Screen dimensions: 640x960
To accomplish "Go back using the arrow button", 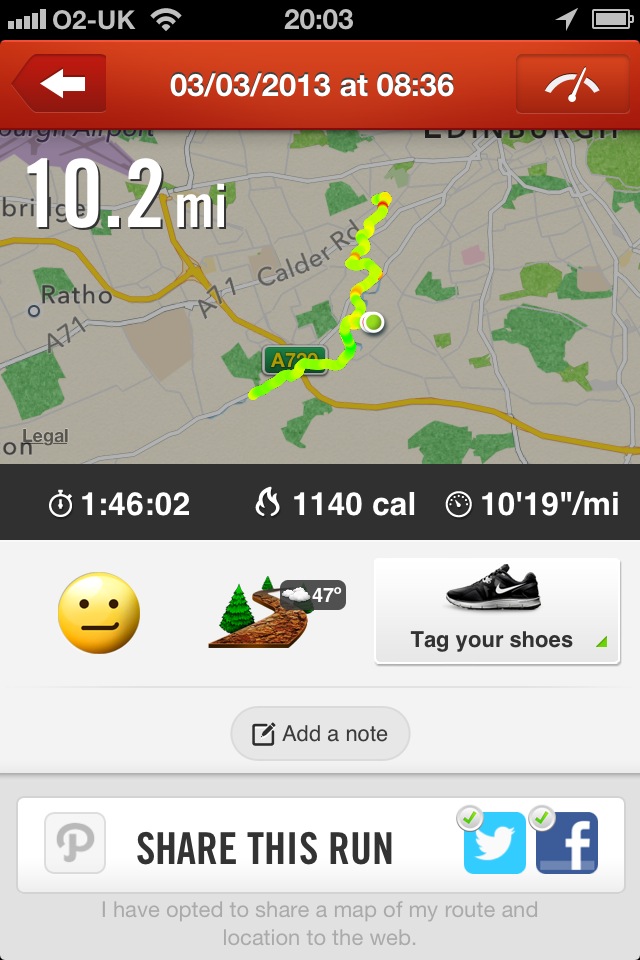I will (62, 84).
